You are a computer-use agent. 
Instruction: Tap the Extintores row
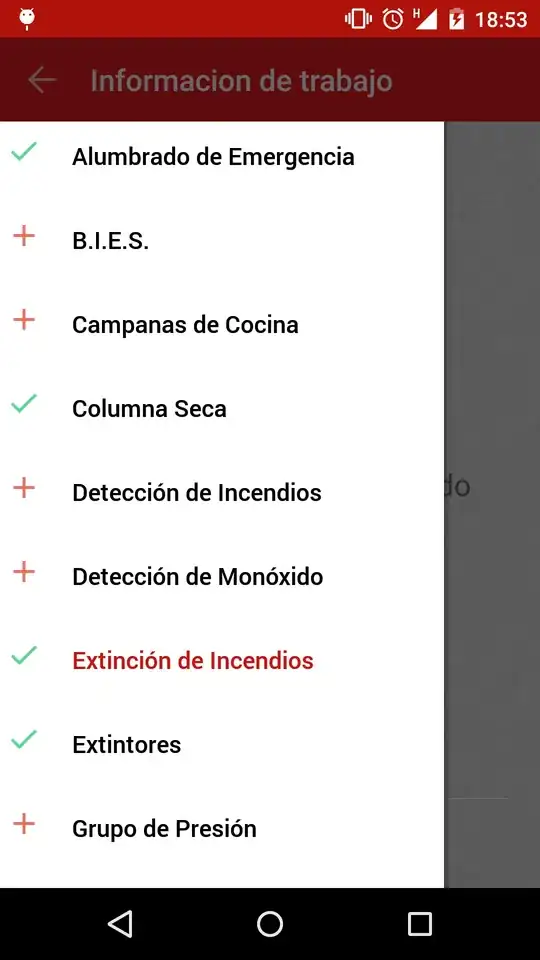pos(222,744)
